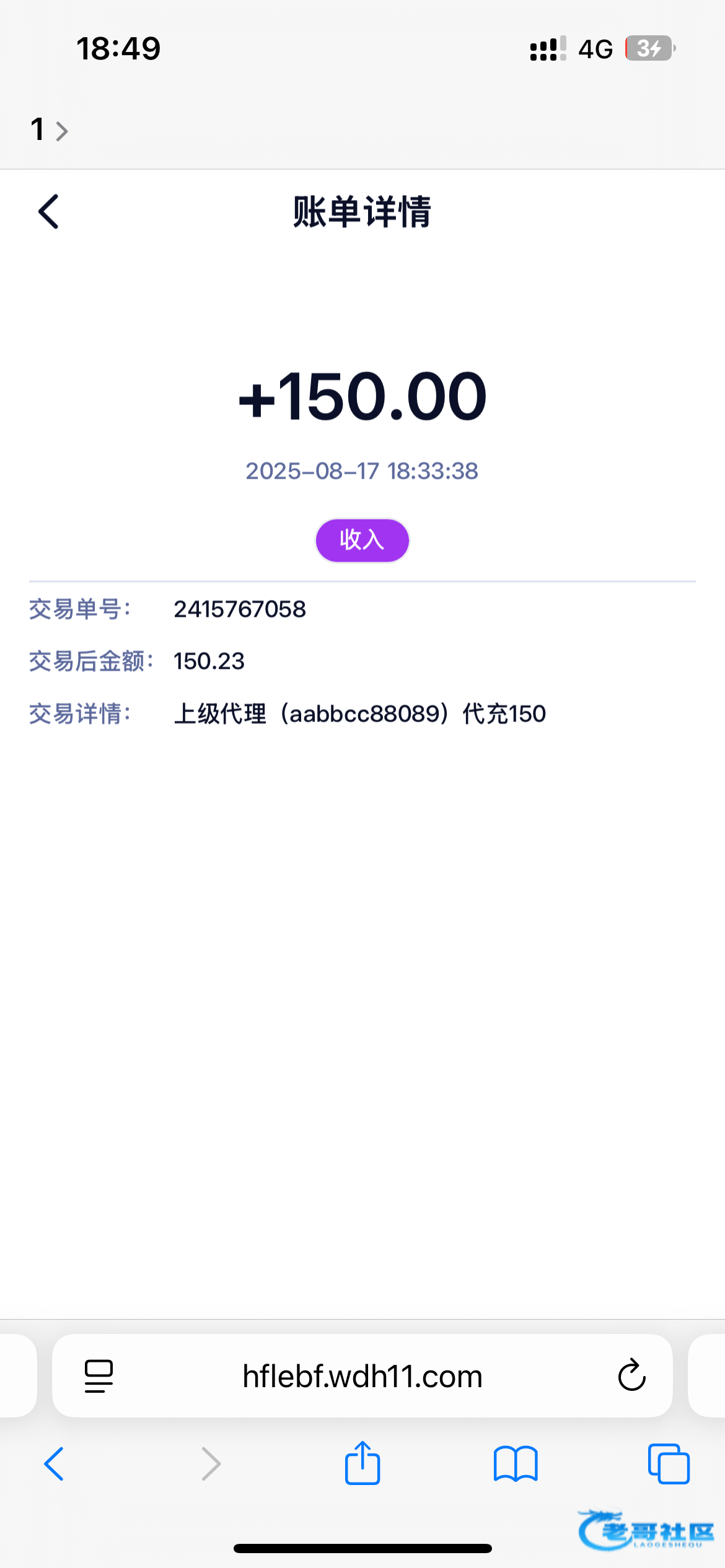Open the tab group labeled 1
The image size is (725, 1568).
[x=49, y=129]
